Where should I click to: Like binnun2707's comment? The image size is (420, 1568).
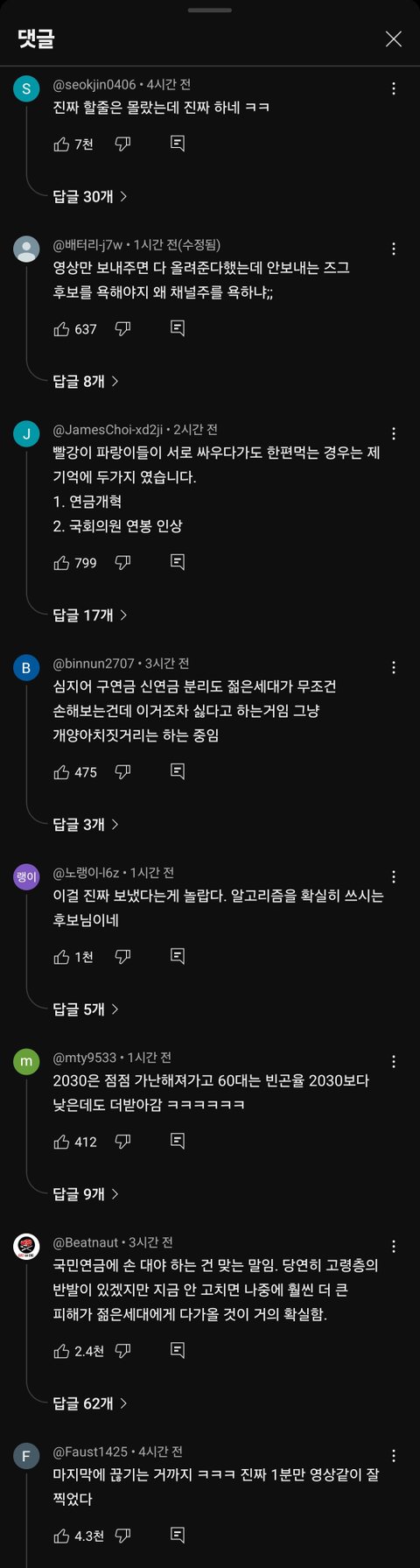[x=61, y=772]
